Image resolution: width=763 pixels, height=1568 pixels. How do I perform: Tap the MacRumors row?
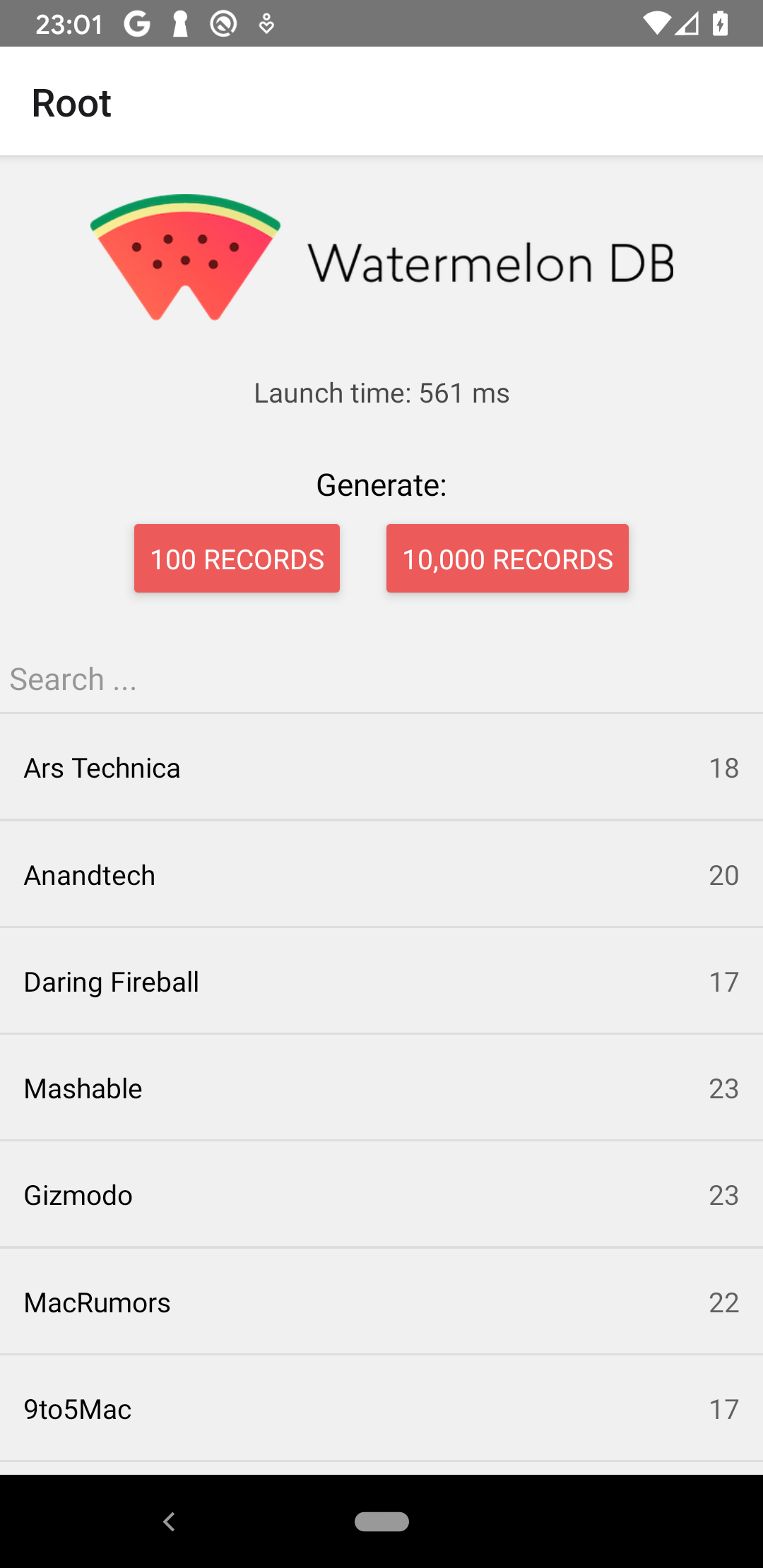pos(381,1302)
